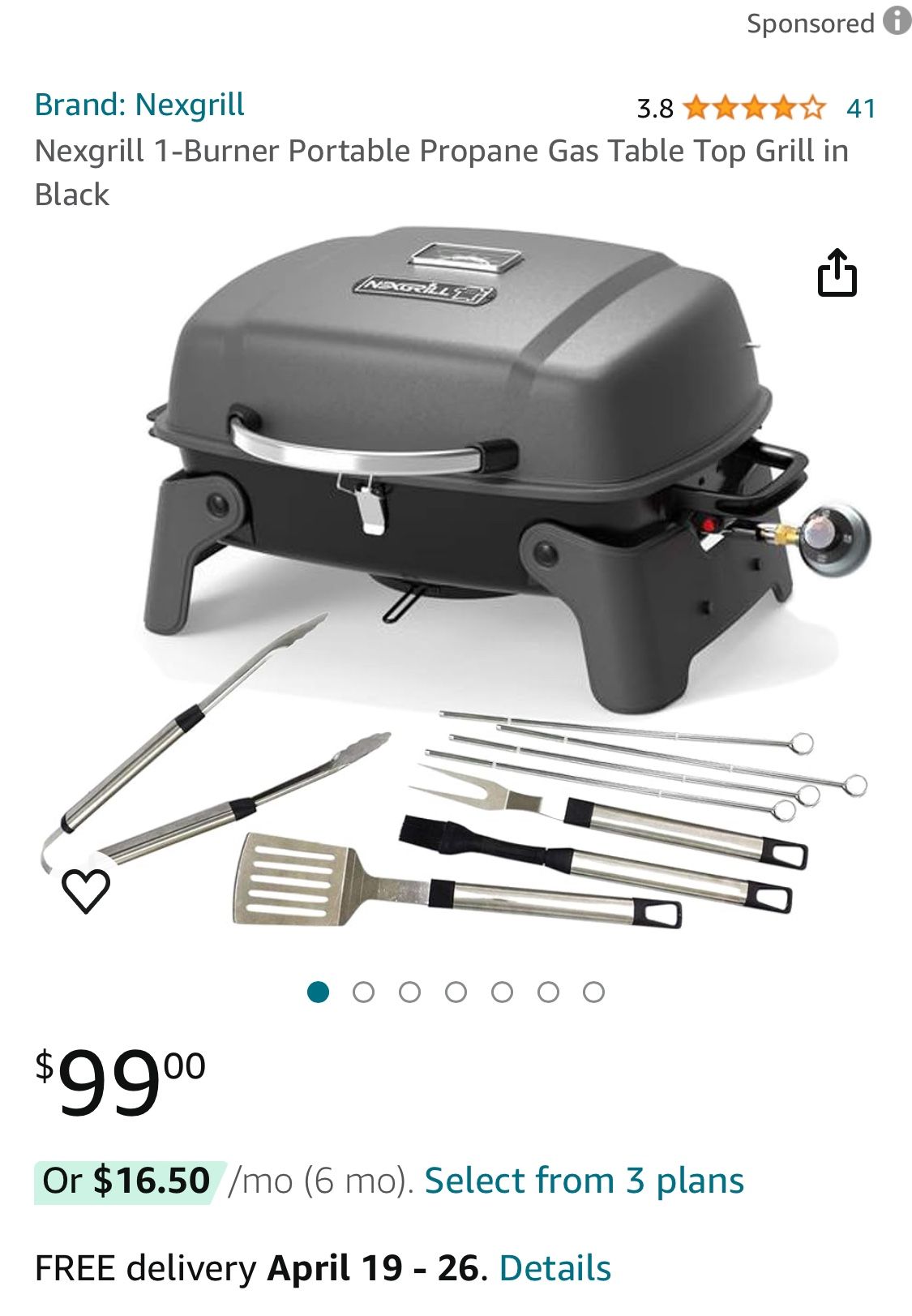View the 41 customer reviews

pyautogui.click(x=862, y=105)
